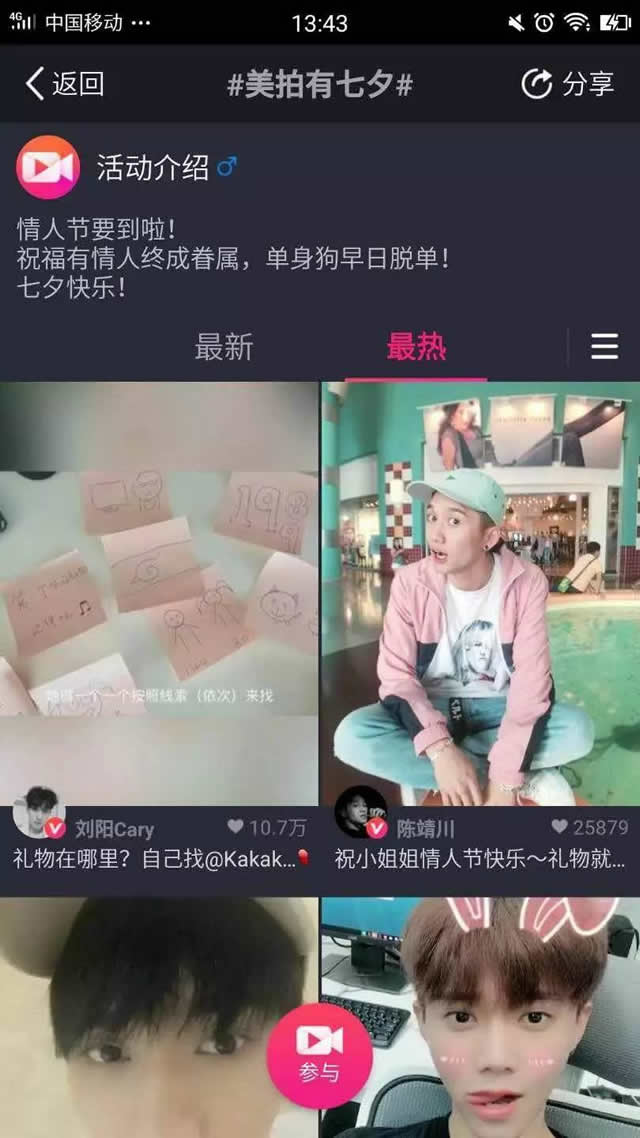Open the 活动介绍 account avatar

tap(48, 167)
